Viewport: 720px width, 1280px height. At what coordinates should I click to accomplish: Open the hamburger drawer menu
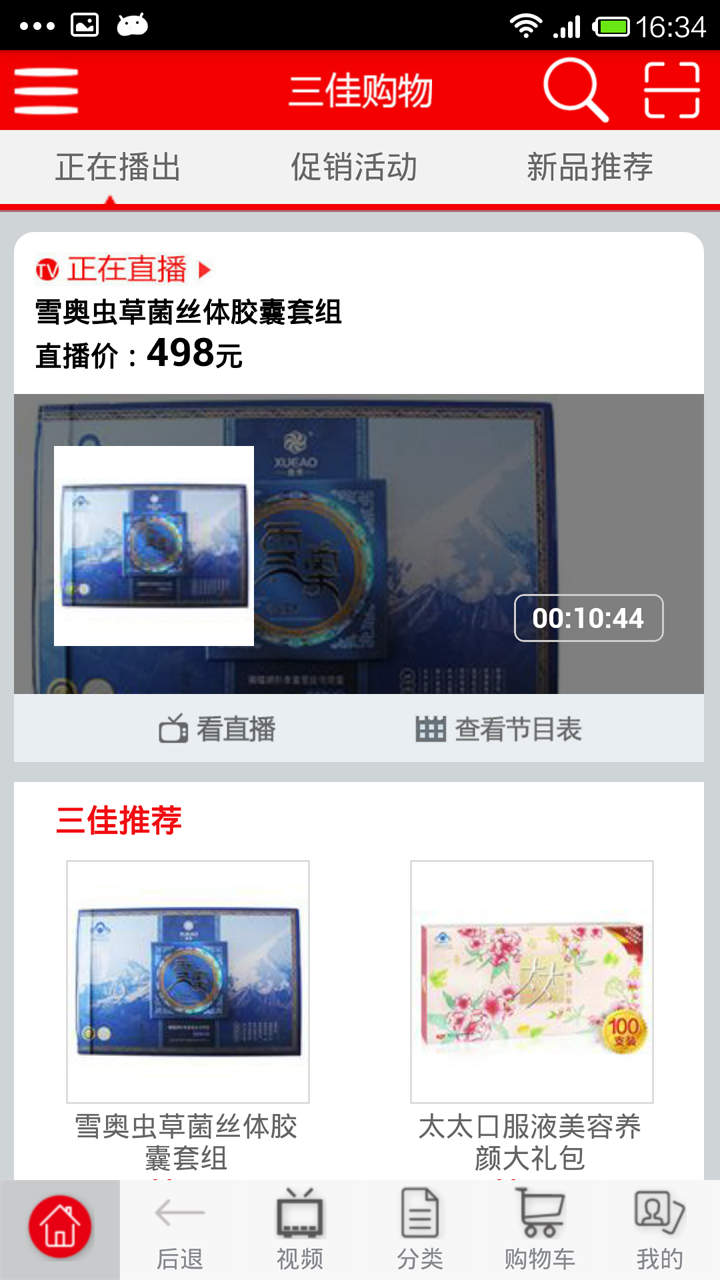point(46,91)
